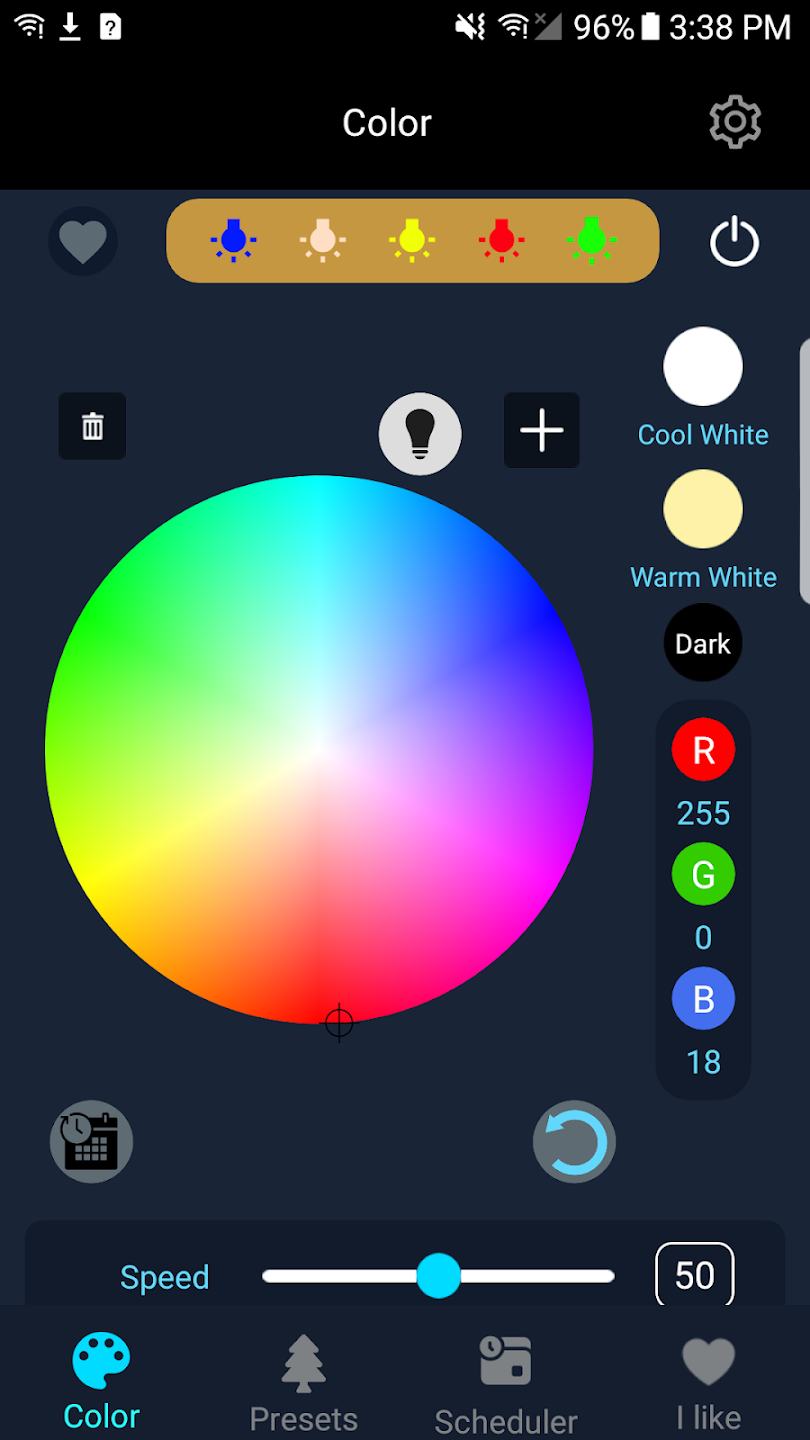Tap the red R channel button
The image size is (810, 1440).
coord(703,750)
